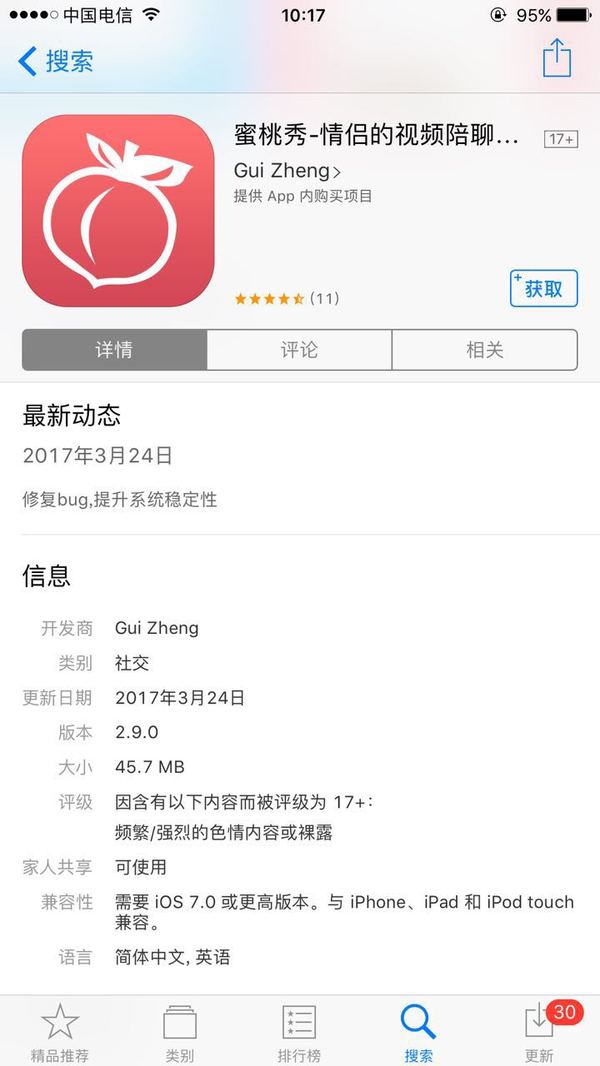Select the 详情 segment

[114, 350]
